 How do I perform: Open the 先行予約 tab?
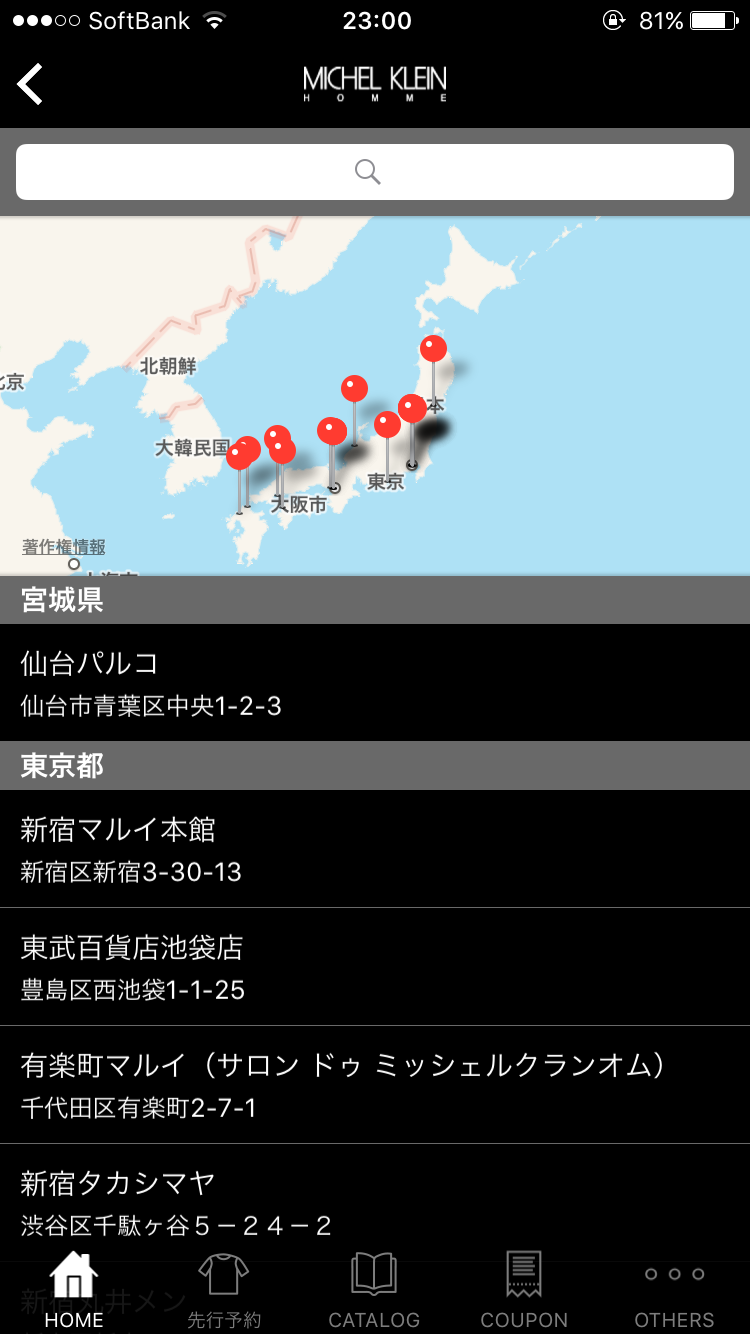[x=224, y=1290]
